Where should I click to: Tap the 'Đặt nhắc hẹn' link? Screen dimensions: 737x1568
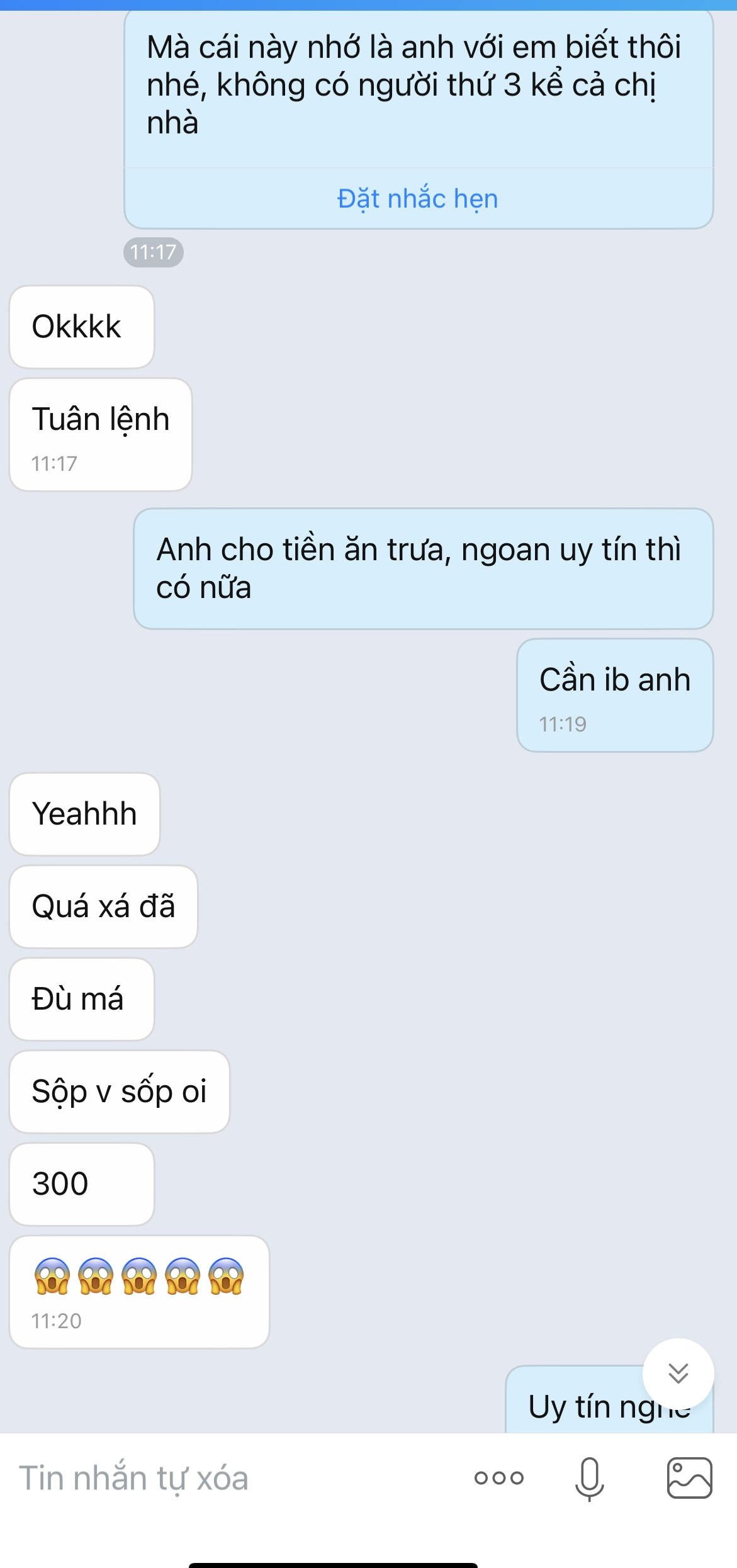[418, 198]
